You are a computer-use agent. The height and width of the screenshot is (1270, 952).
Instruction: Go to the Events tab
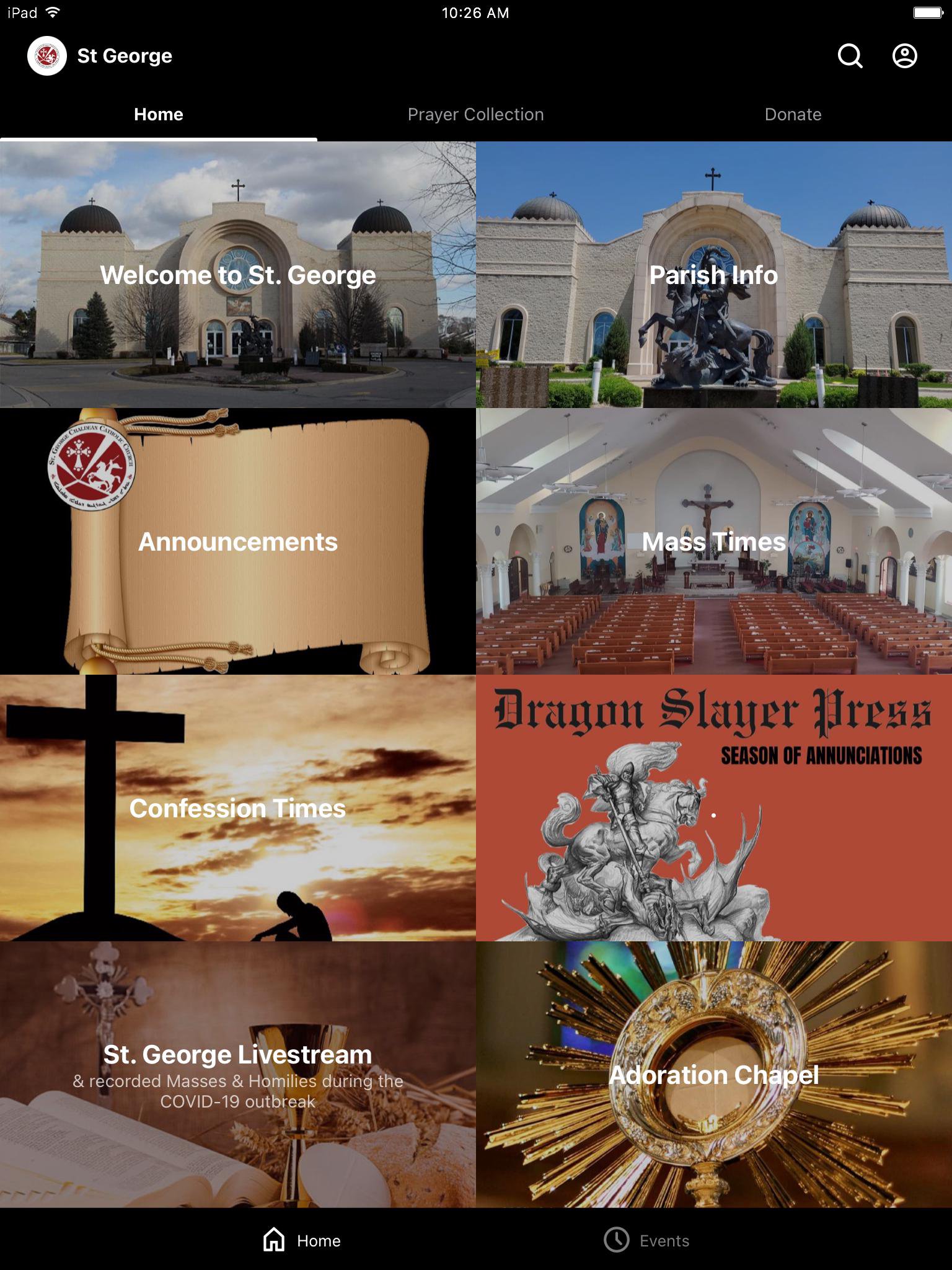pyautogui.click(x=646, y=1240)
